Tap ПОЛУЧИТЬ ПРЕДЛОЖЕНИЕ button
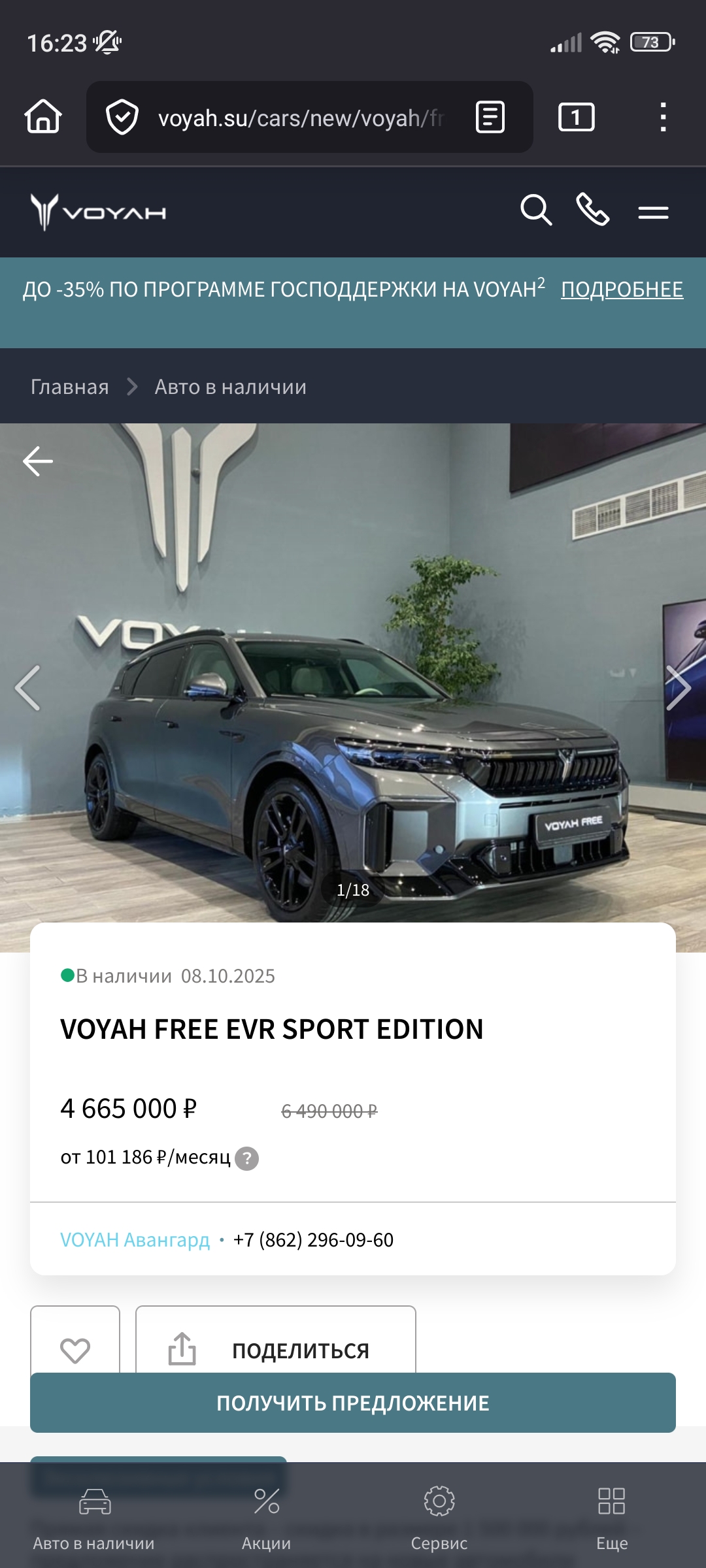Image resolution: width=706 pixels, height=1568 pixels. pyautogui.click(x=353, y=1403)
